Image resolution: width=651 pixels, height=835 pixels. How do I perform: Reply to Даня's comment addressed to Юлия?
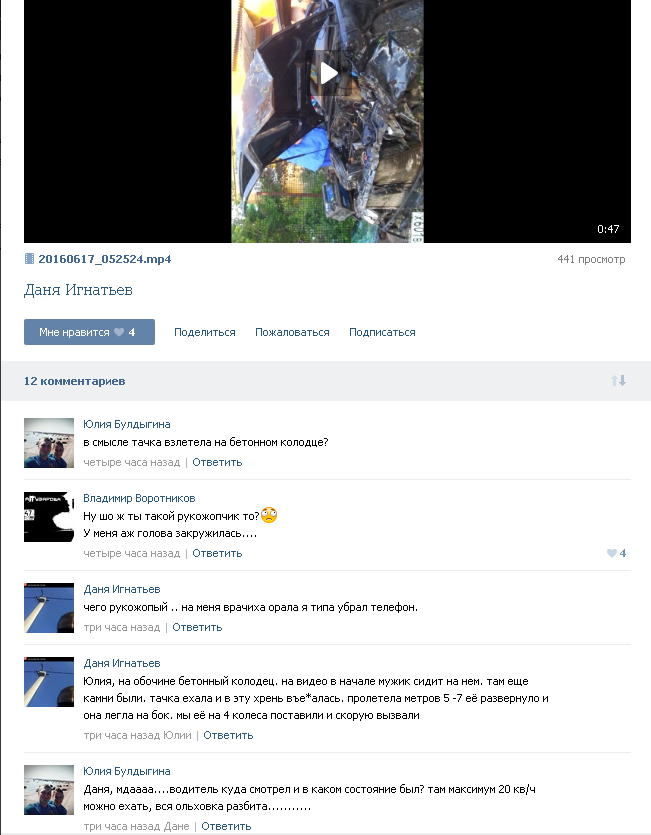(x=228, y=735)
